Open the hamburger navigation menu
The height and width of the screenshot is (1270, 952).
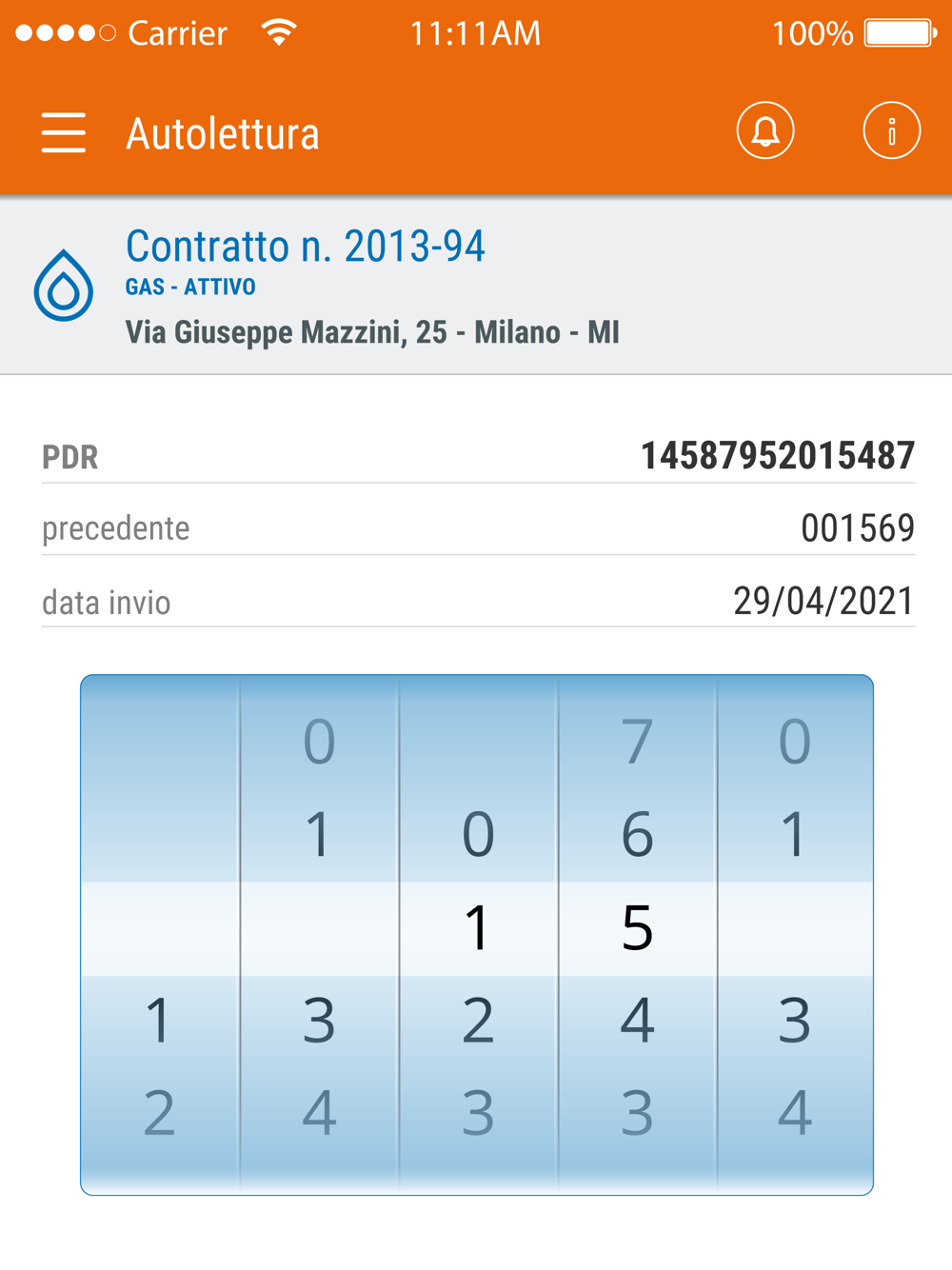click(x=64, y=132)
